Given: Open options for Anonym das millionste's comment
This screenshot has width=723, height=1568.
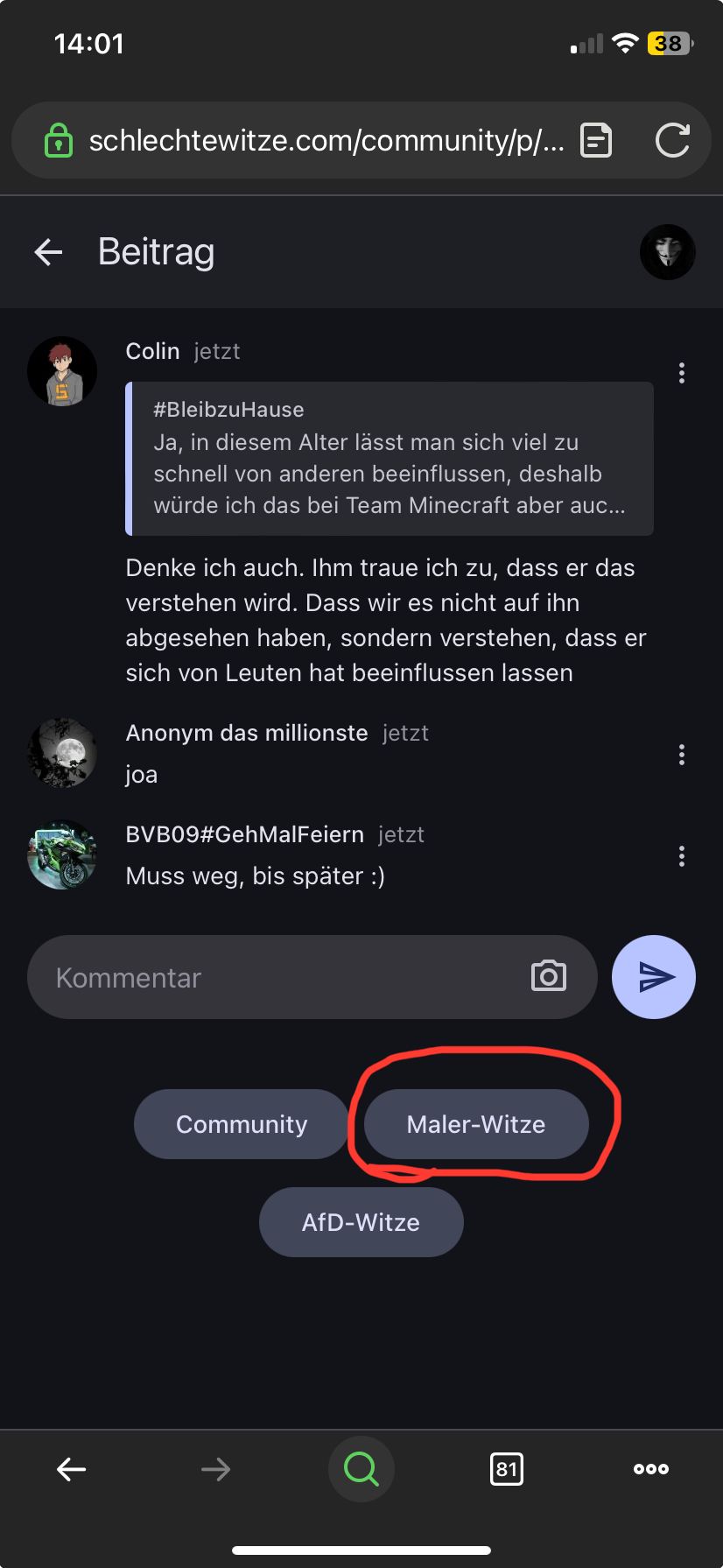Looking at the screenshot, I should coord(681,755).
